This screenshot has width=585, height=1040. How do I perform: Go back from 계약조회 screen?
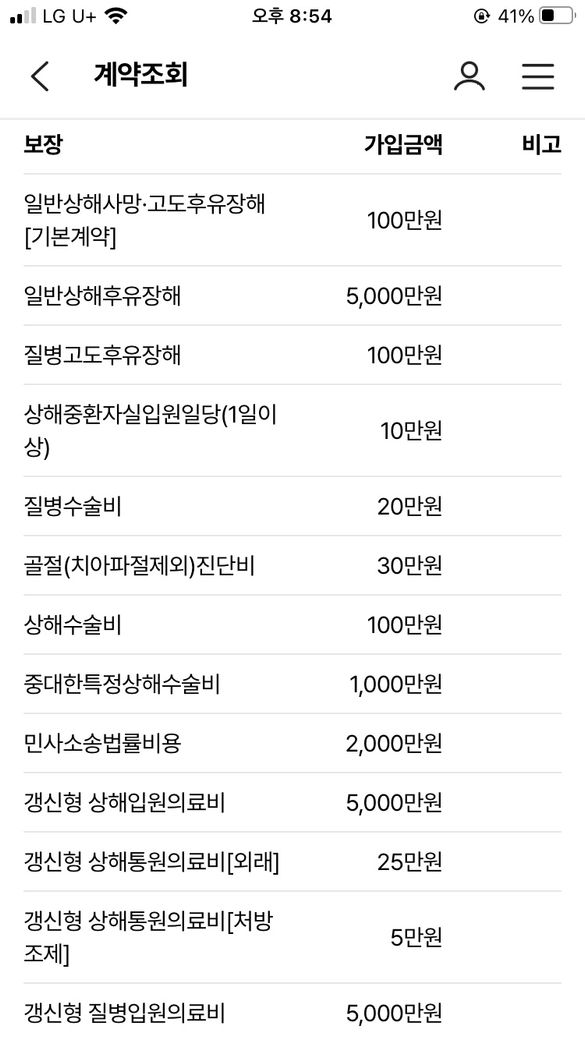[x=40, y=76]
